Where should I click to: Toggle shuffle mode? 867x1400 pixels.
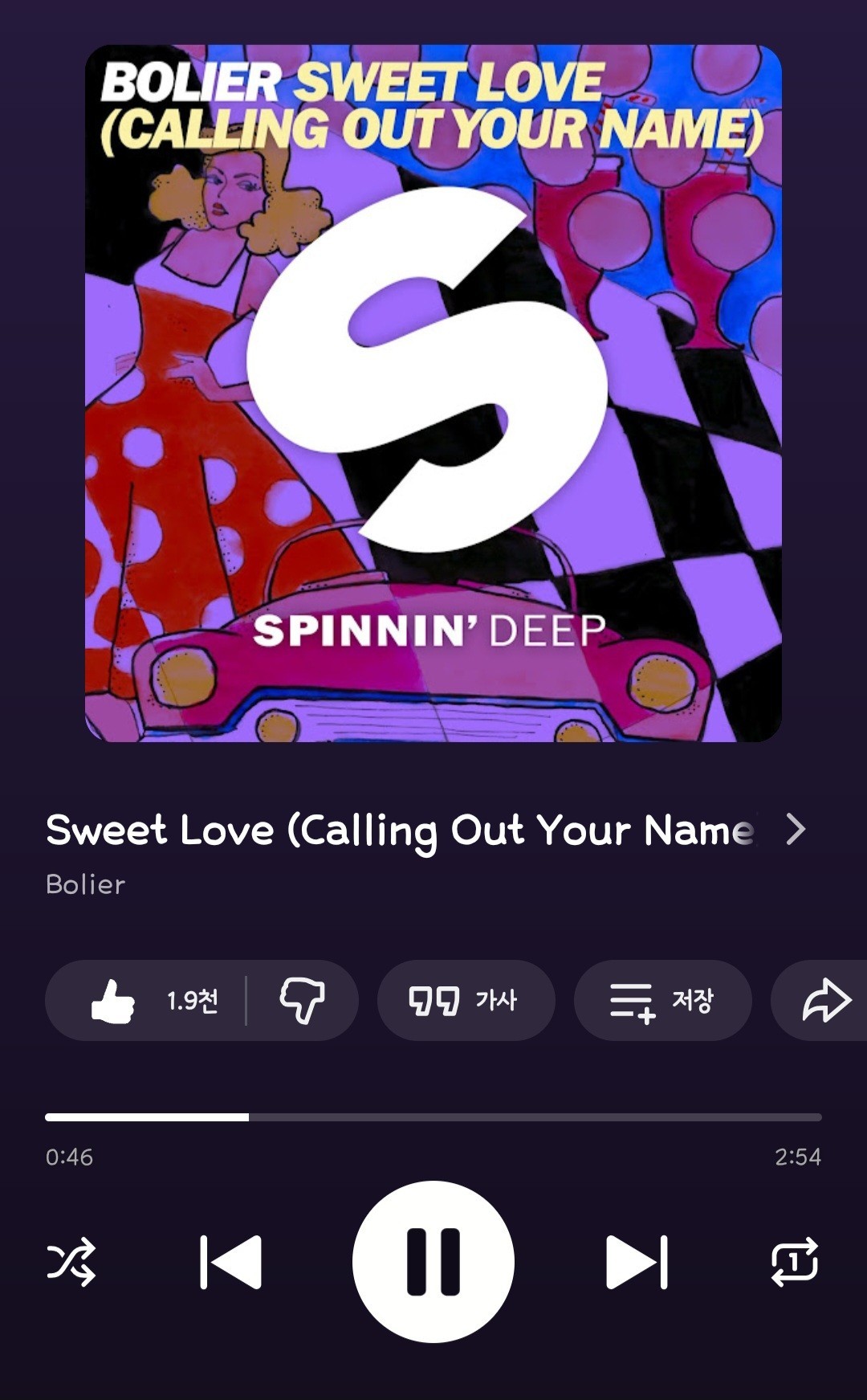71,1262
